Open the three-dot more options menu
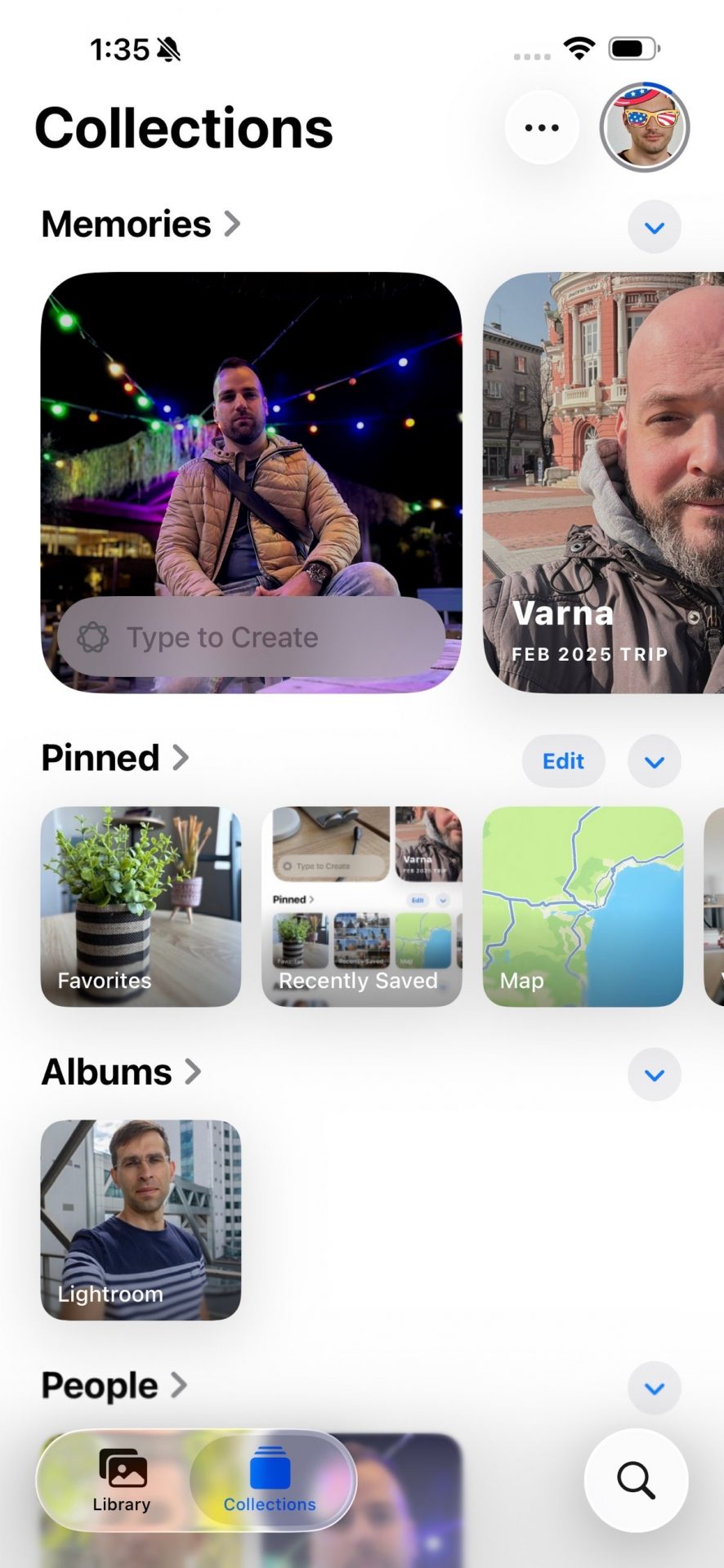Viewport: 724px width, 1568px height. click(x=542, y=127)
